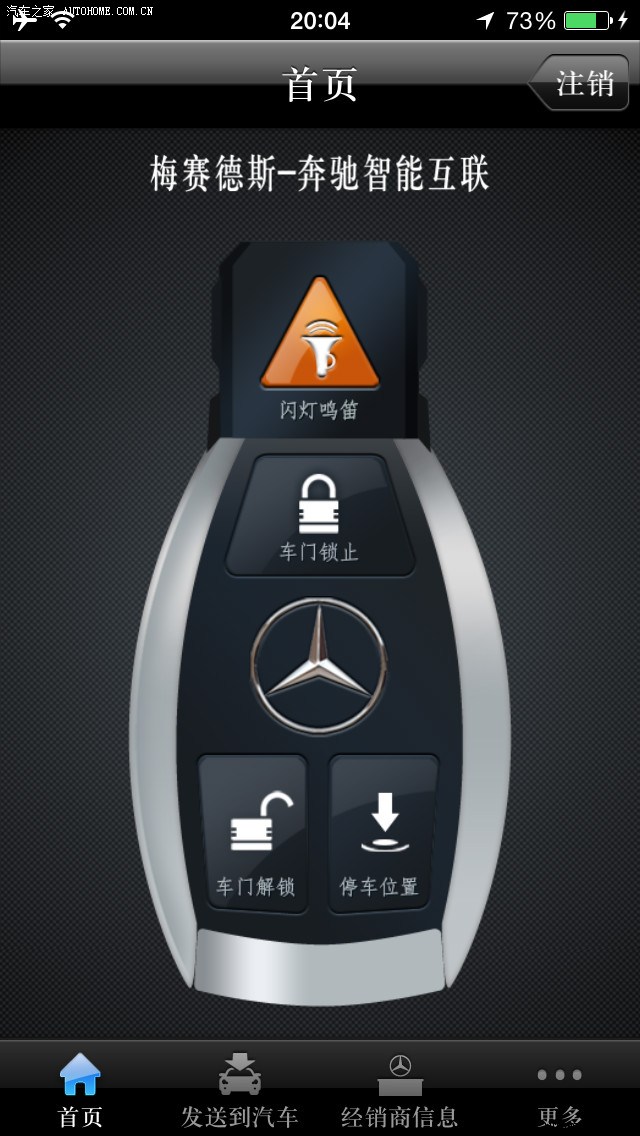Unlock the doors with 车门解锁

tap(254, 832)
